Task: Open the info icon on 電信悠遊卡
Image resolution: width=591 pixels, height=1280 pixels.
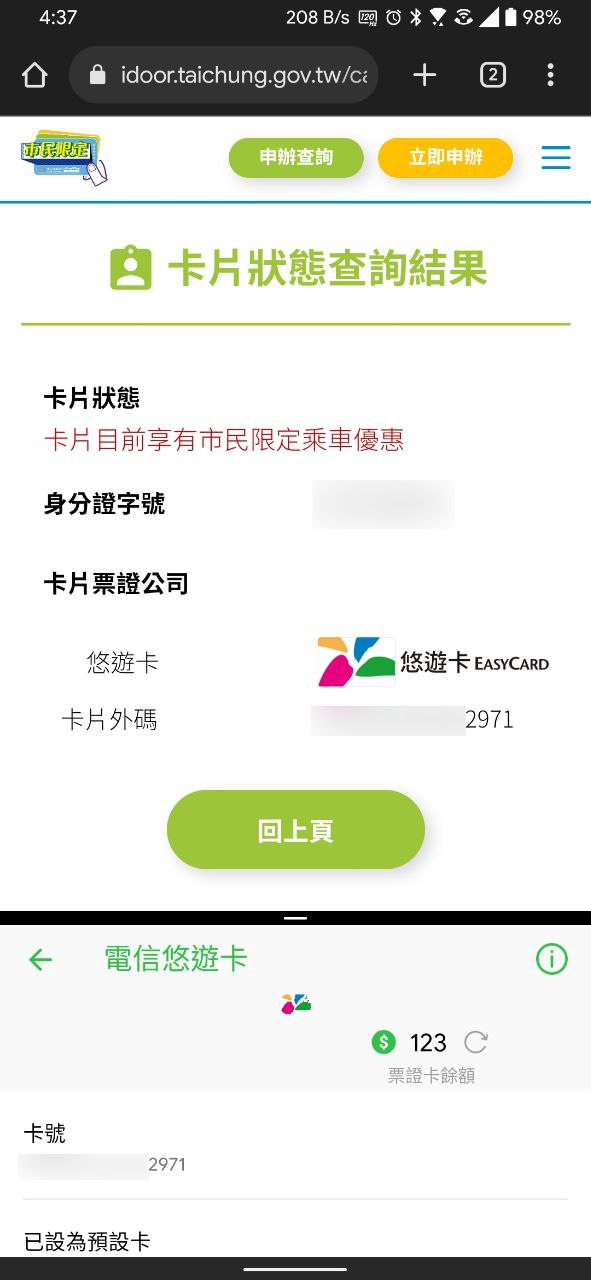Action: pos(551,960)
